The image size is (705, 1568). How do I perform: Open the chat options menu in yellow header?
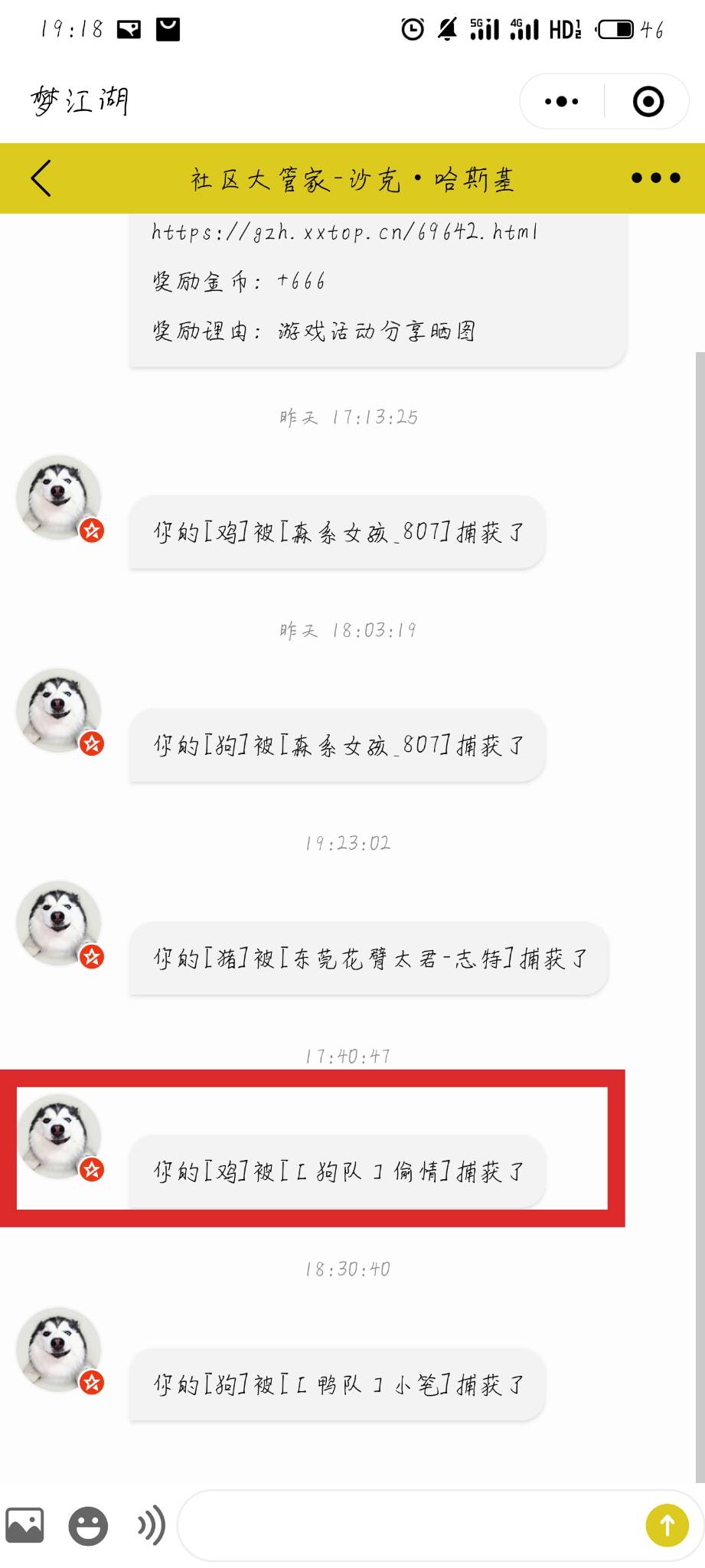[x=655, y=178]
